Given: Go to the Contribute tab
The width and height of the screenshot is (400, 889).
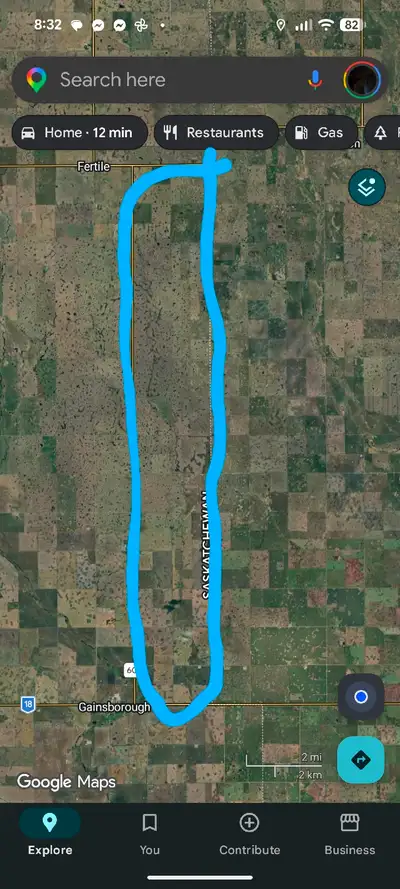Looking at the screenshot, I should [x=250, y=832].
